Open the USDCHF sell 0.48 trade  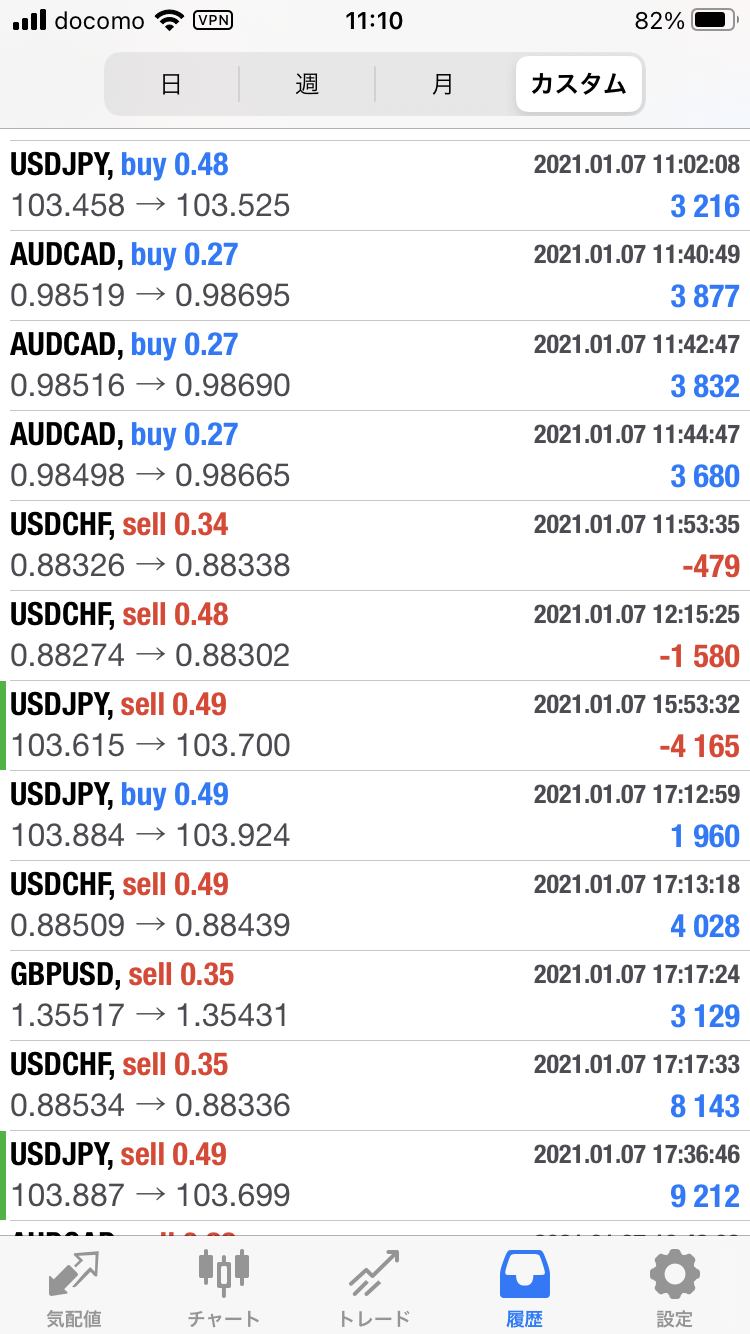(x=375, y=635)
